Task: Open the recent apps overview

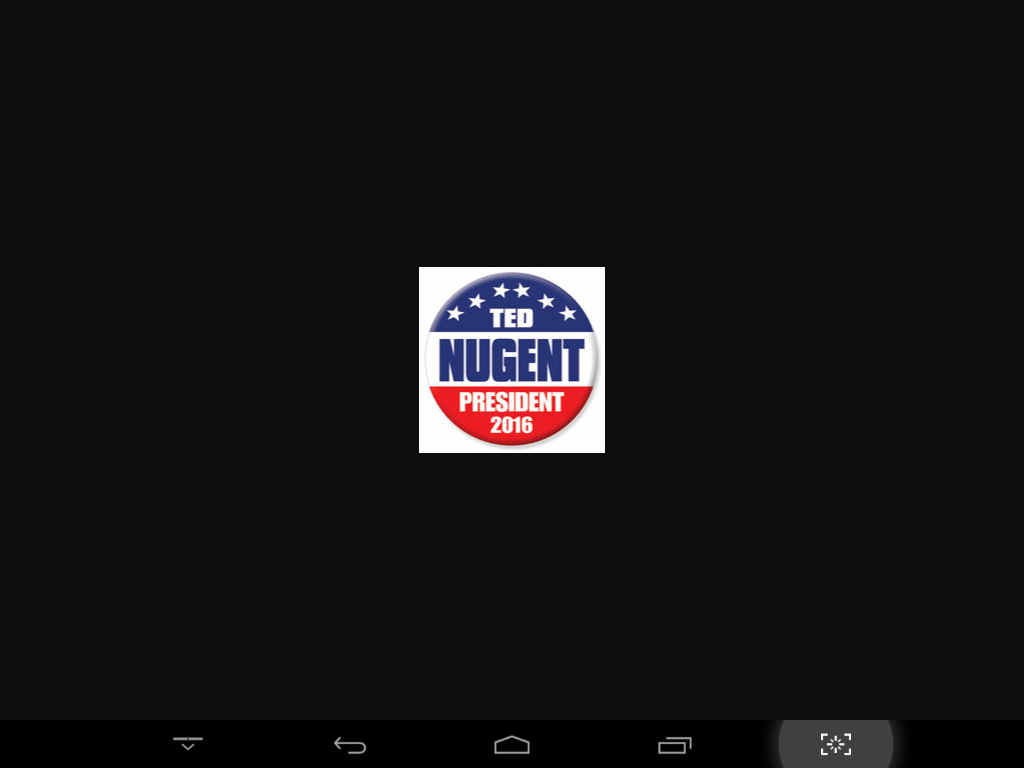Action: (x=674, y=744)
